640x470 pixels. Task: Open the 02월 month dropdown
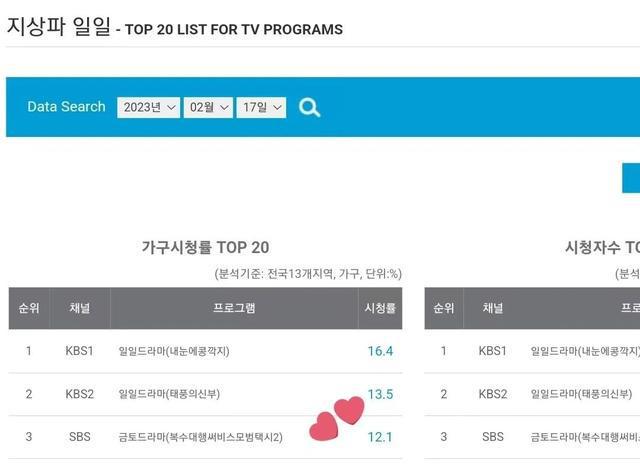point(208,107)
